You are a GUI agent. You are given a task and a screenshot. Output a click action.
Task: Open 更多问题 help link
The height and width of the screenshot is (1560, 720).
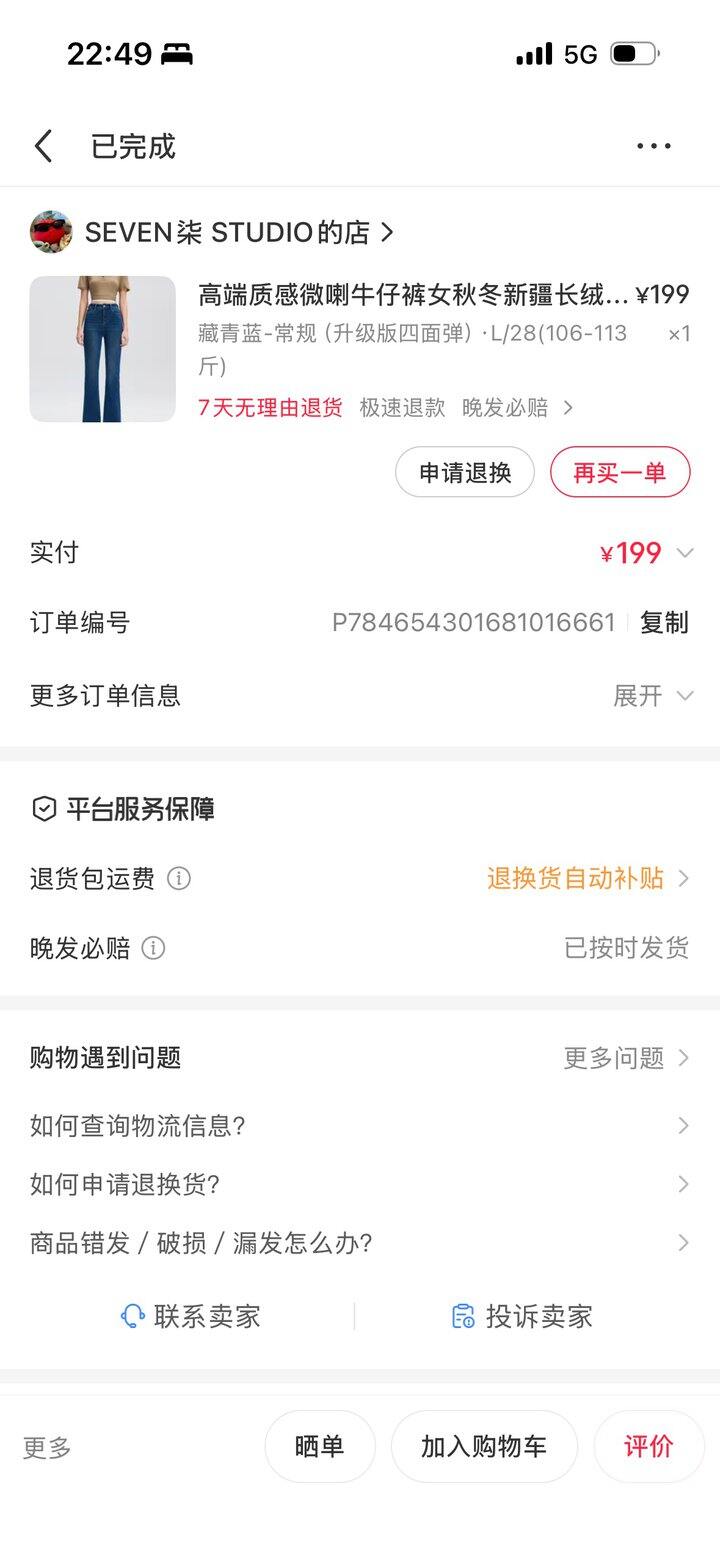626,1058
